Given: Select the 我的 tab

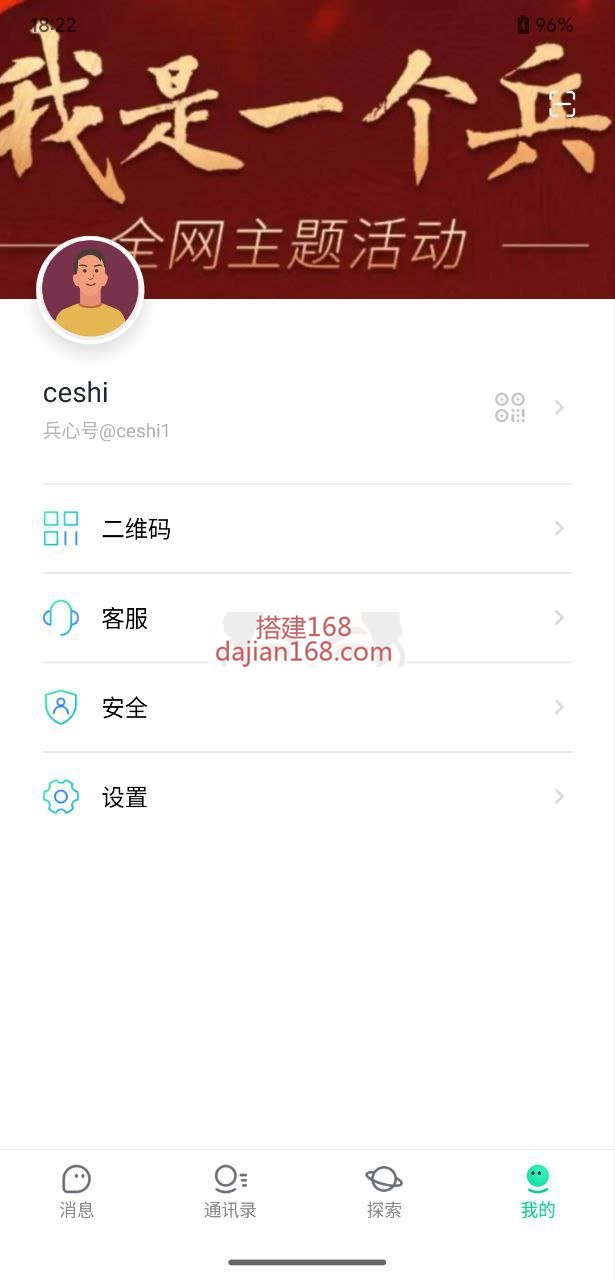Looking at the screenshot, I should tap(537, 1191).
